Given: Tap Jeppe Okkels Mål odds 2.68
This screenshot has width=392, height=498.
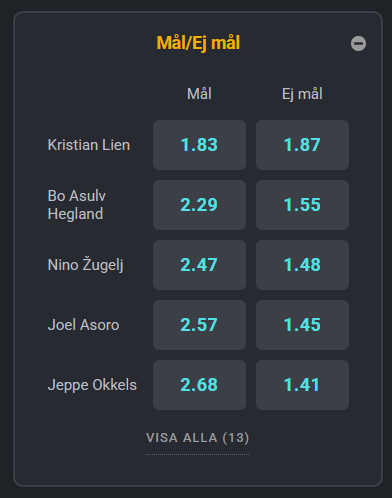Looking at the screenshot, I should [x=199, y=385].
